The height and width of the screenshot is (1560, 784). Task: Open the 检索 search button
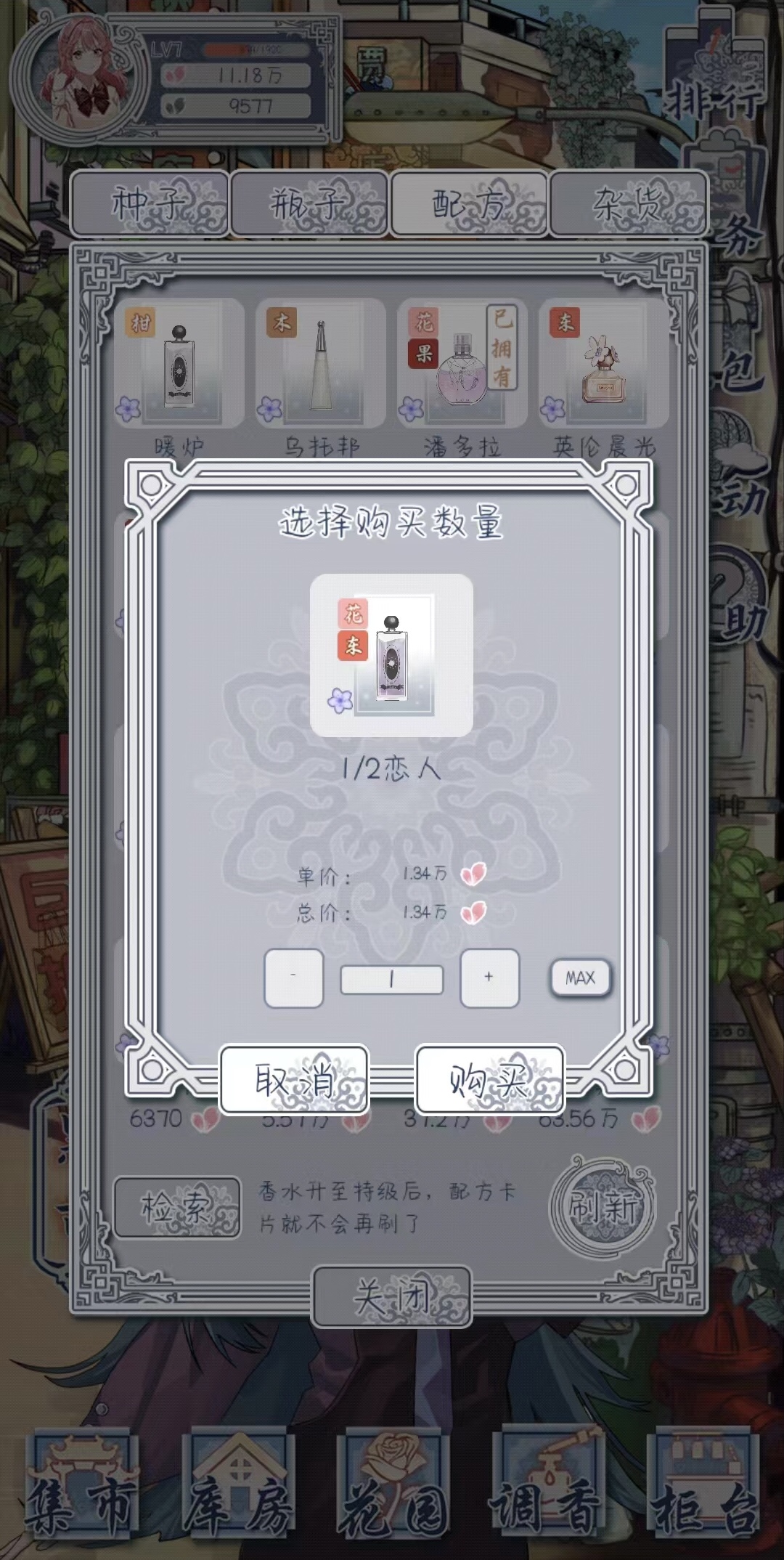click(177, 1208)
